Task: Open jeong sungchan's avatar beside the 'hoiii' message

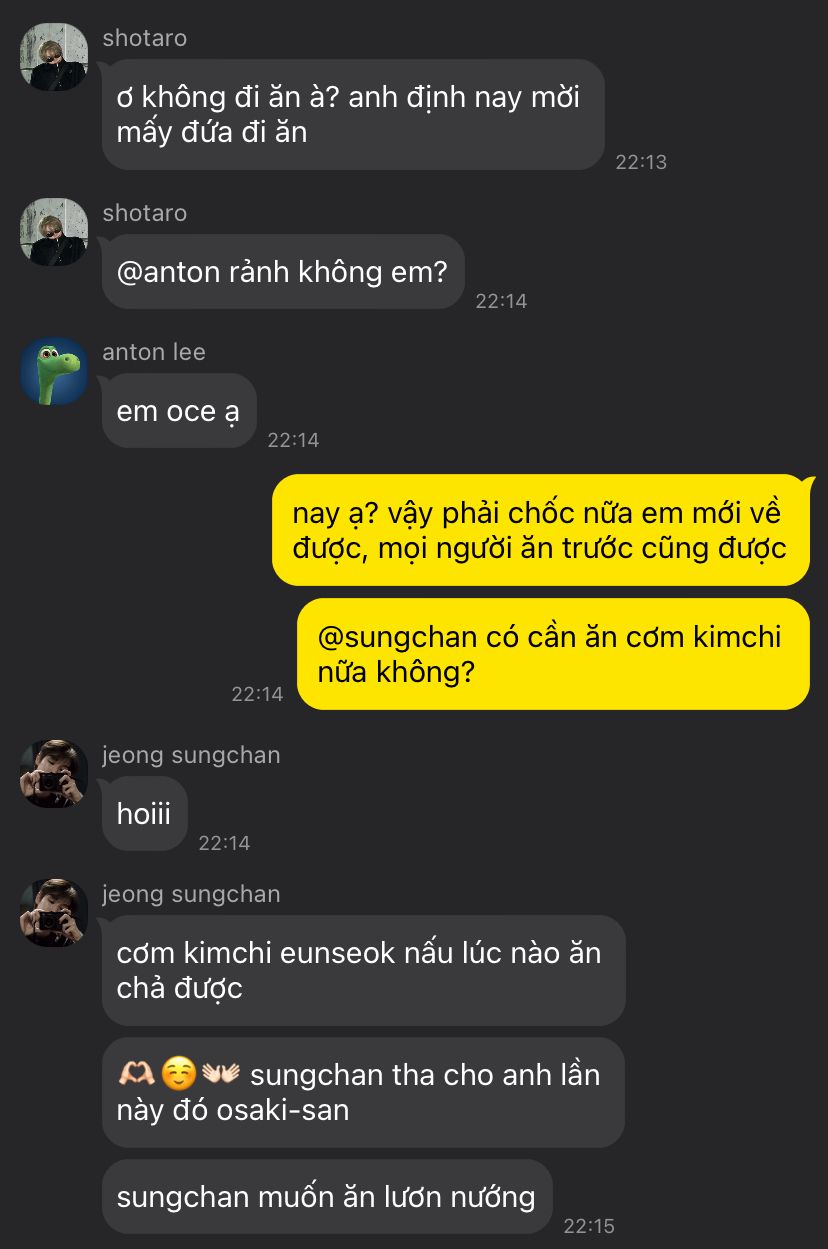Action: coord(54,774)
